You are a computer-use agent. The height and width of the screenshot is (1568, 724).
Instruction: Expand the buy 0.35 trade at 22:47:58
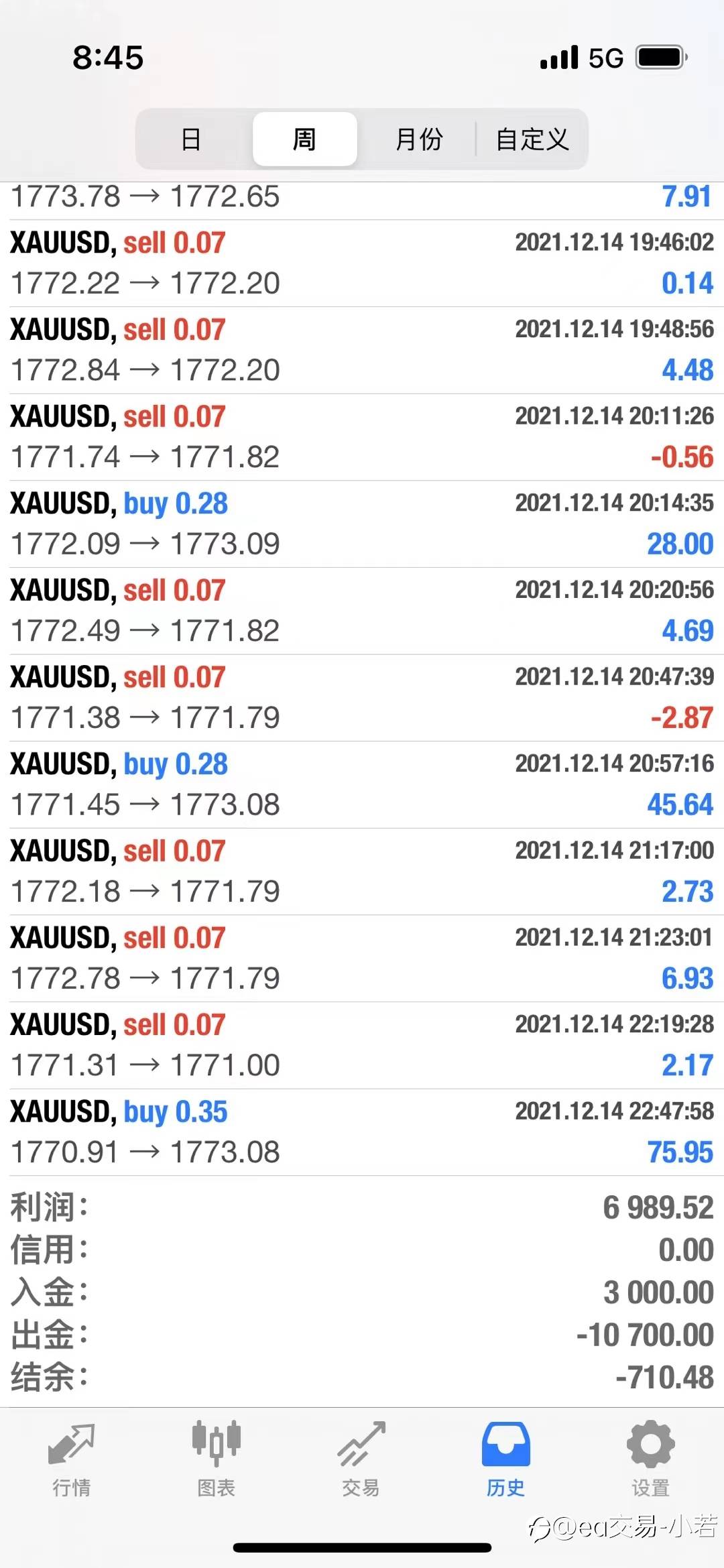point(362,1132)
